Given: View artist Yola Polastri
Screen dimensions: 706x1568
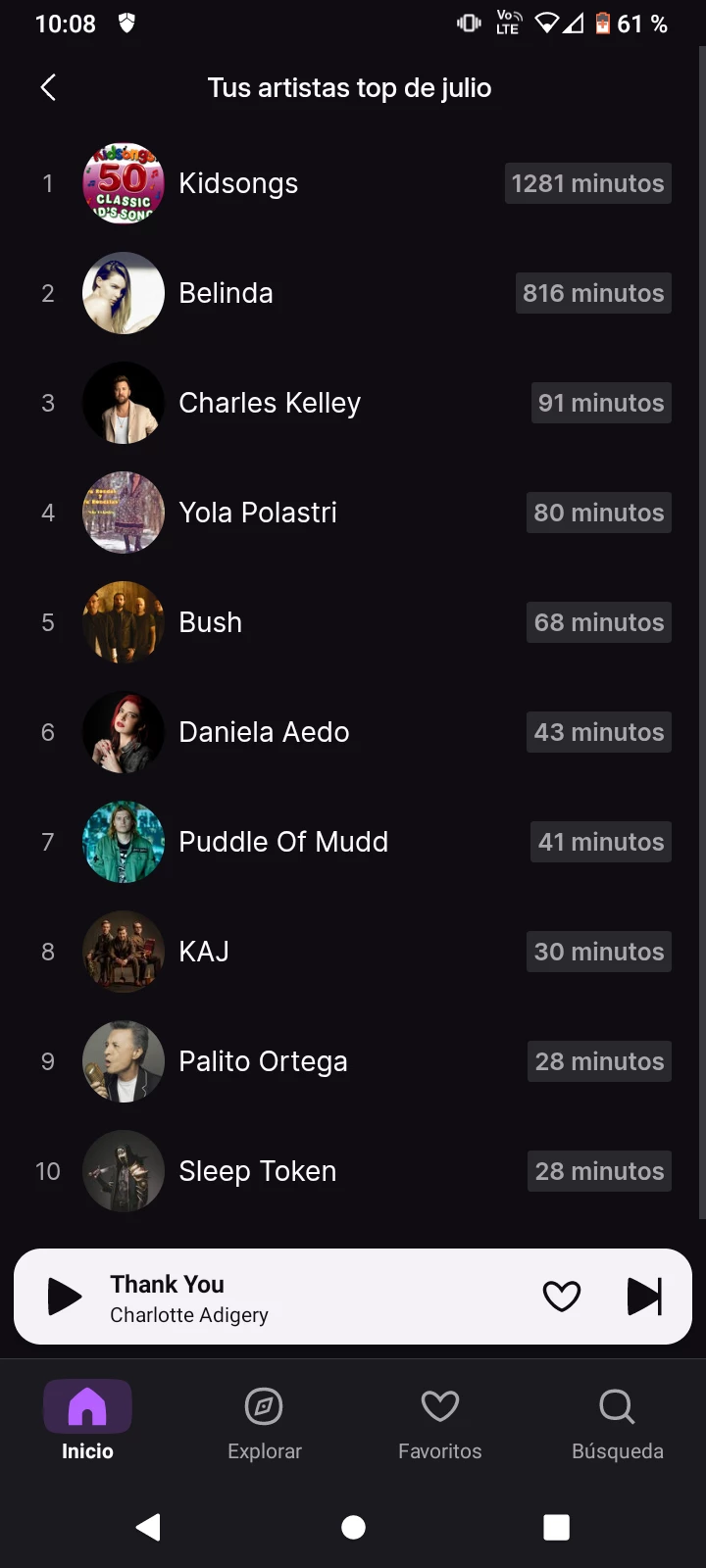Looking at the screenshot, I should coord(258,513).
